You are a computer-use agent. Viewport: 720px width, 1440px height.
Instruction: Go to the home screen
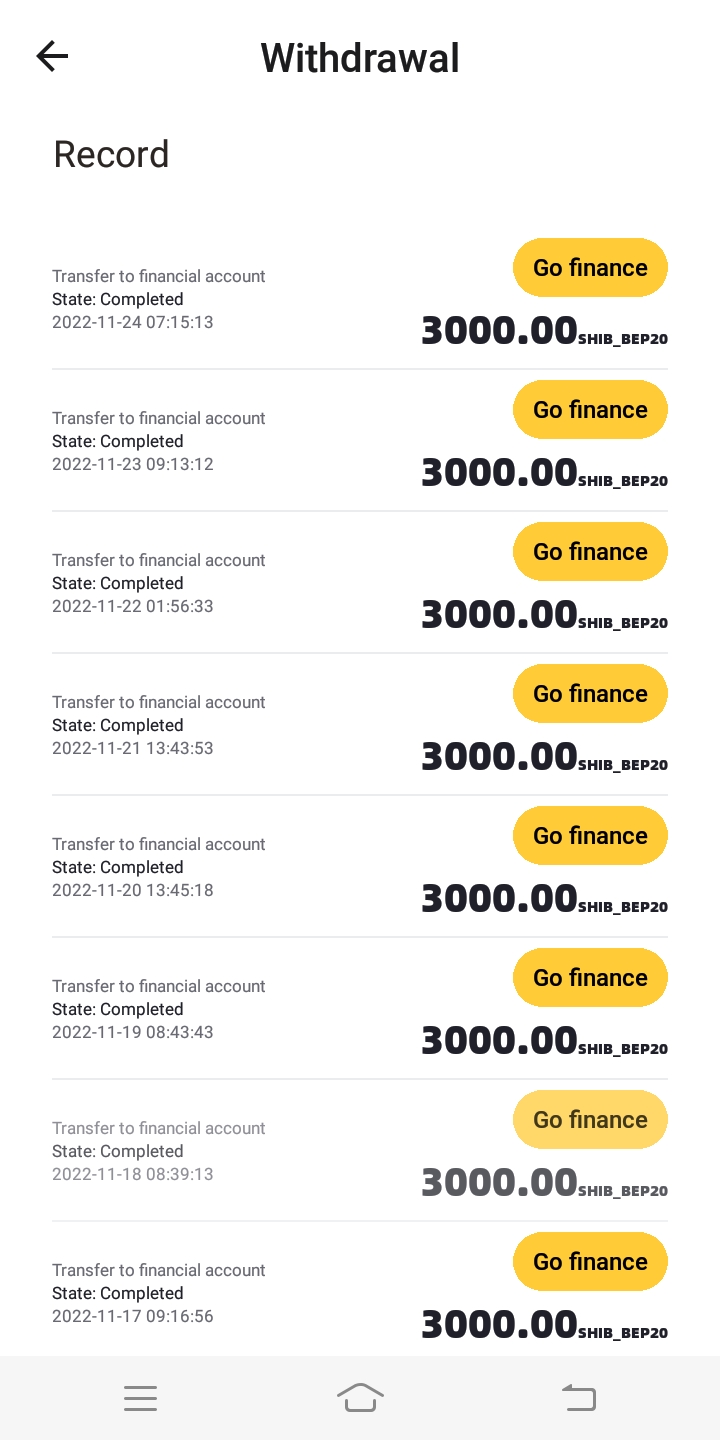point(360,1398)
